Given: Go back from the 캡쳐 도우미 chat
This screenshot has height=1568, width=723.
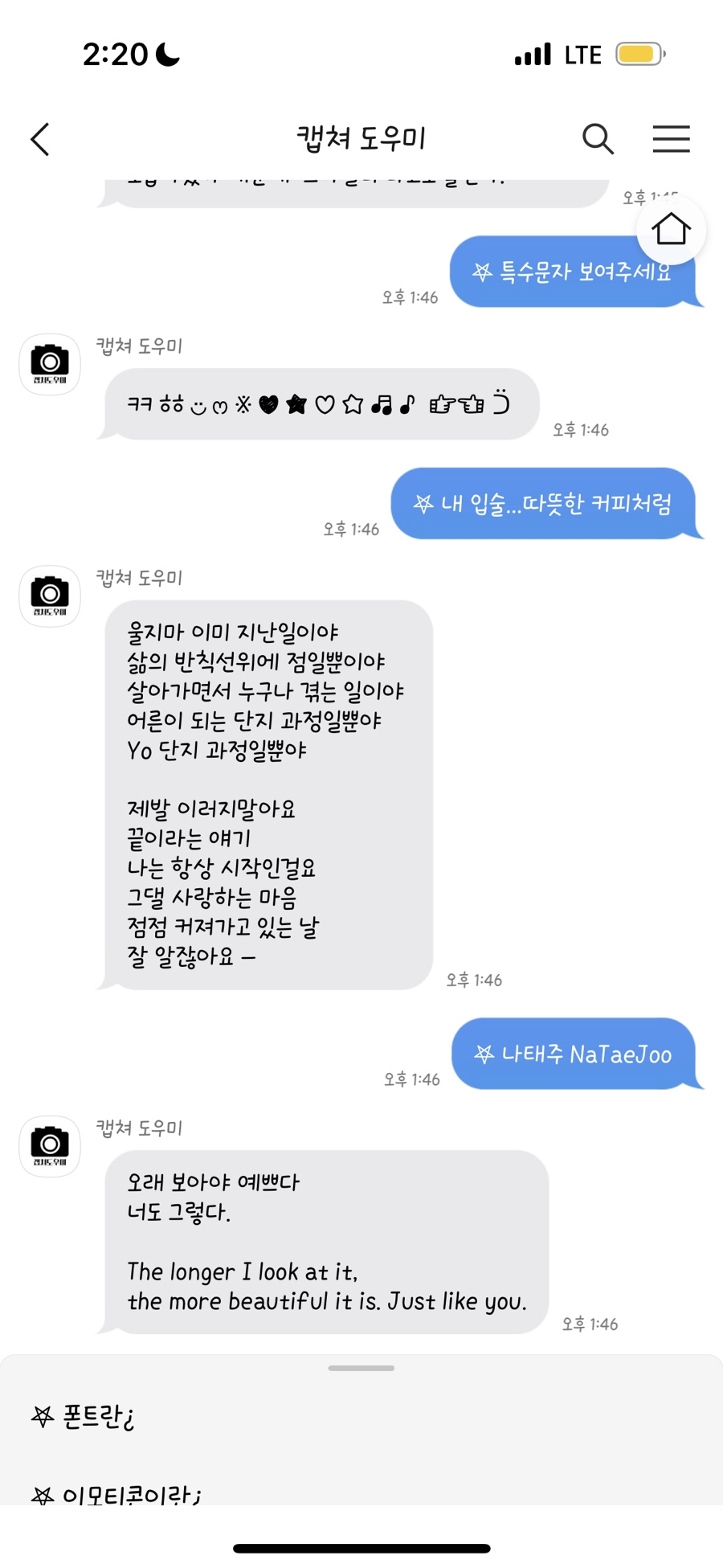Looking at the screenshot, I should pos(40,139).
